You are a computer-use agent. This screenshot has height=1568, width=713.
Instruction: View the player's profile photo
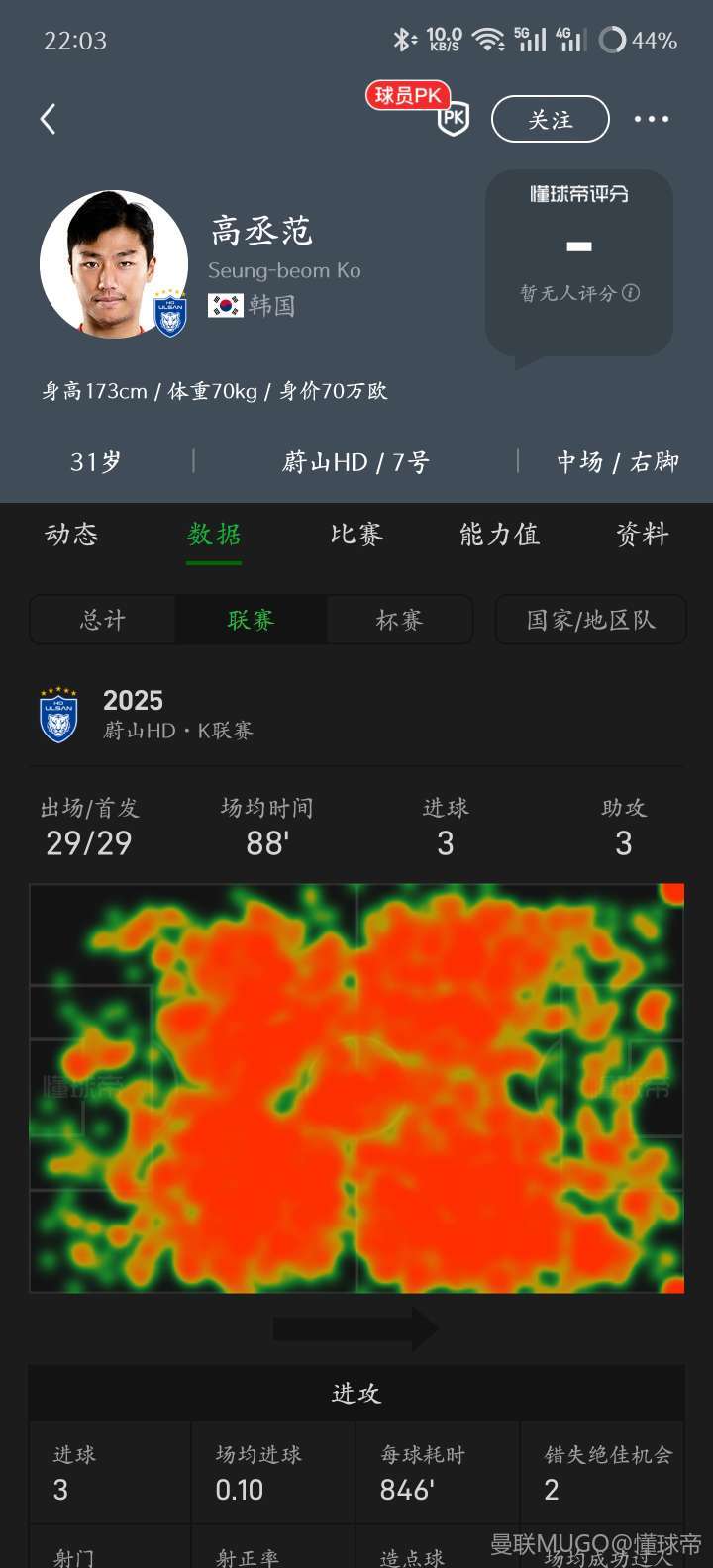[113, 263]
